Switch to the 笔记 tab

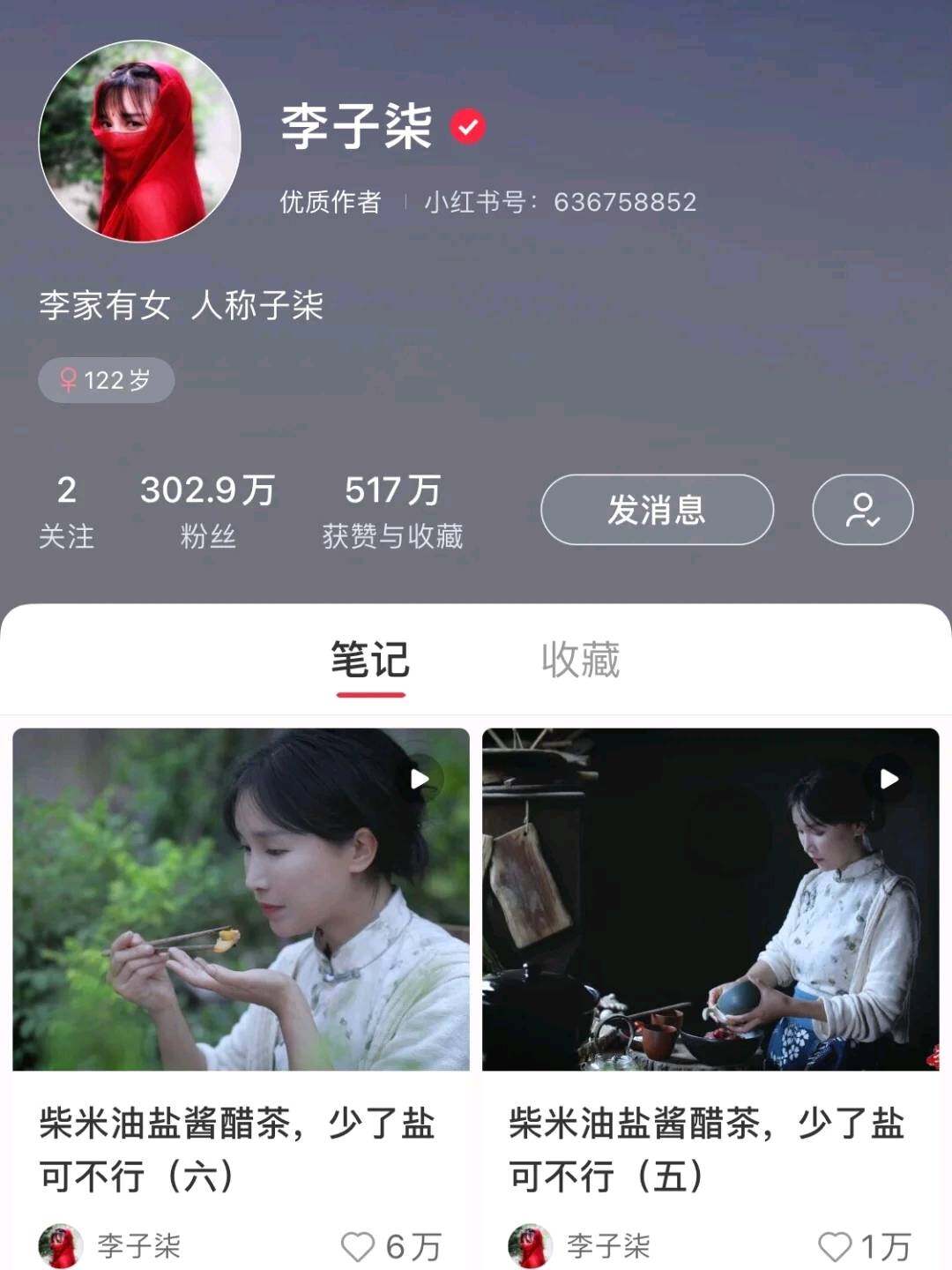point(370,661)
